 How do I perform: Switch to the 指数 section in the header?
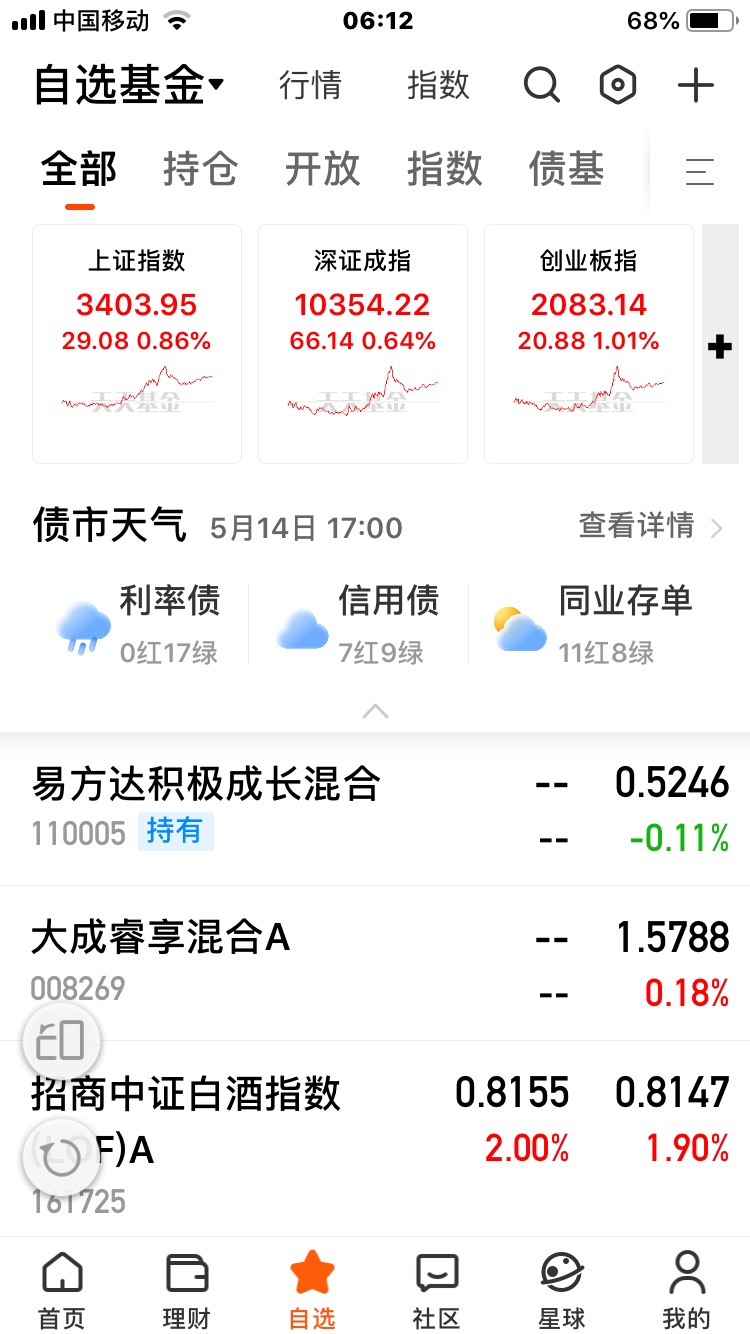438,86
